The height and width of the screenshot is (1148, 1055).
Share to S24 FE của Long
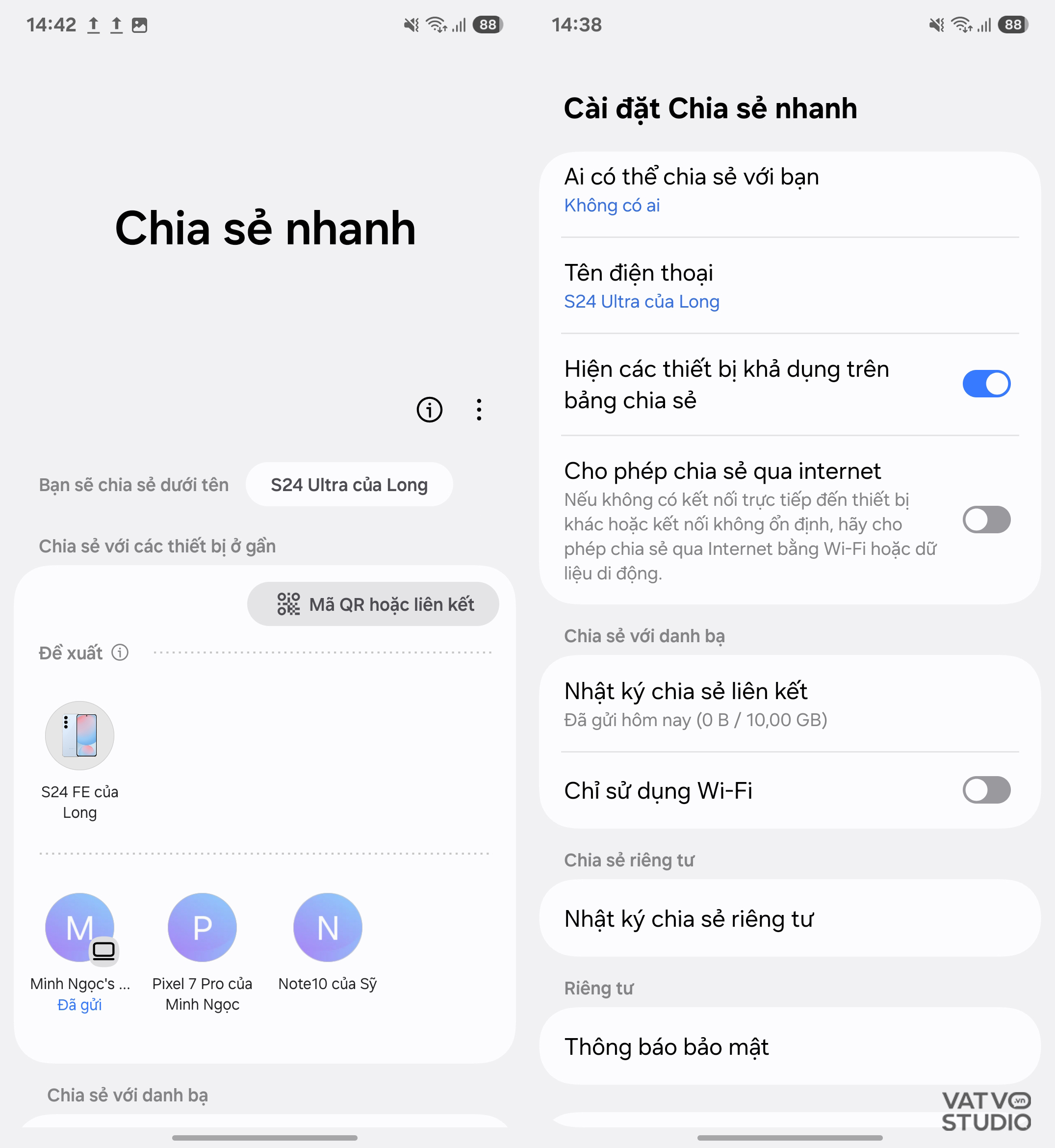[80, 735]
